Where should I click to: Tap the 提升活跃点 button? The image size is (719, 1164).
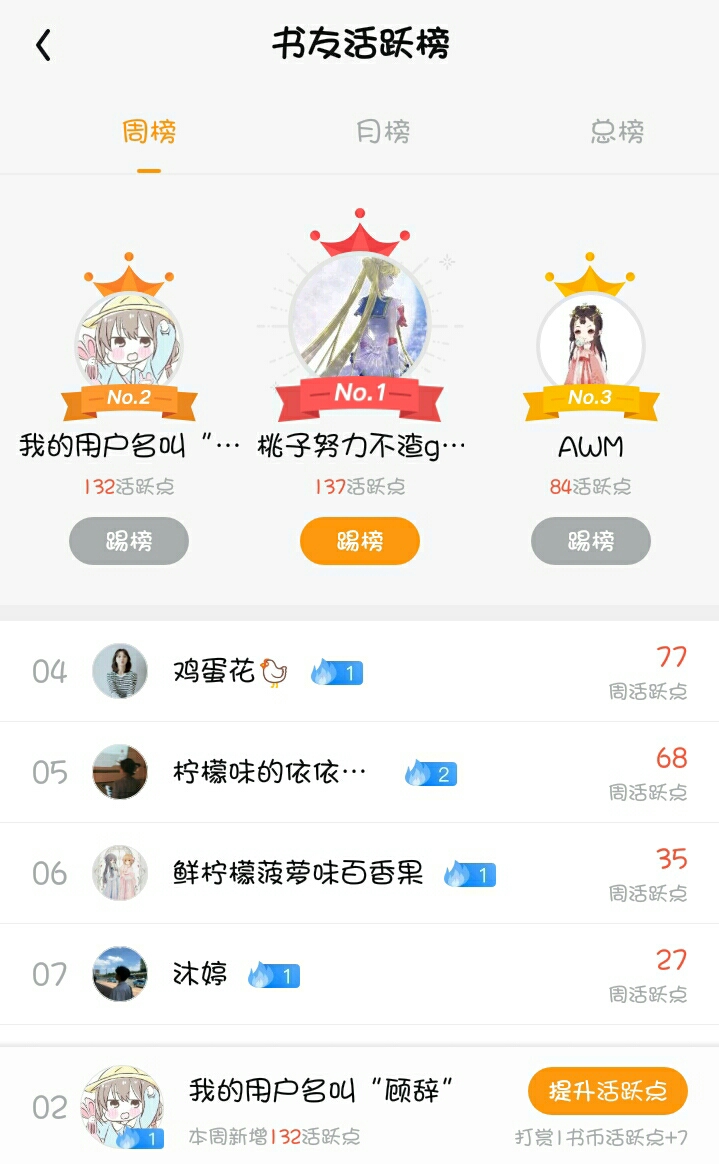click(x=608, y=1091)
